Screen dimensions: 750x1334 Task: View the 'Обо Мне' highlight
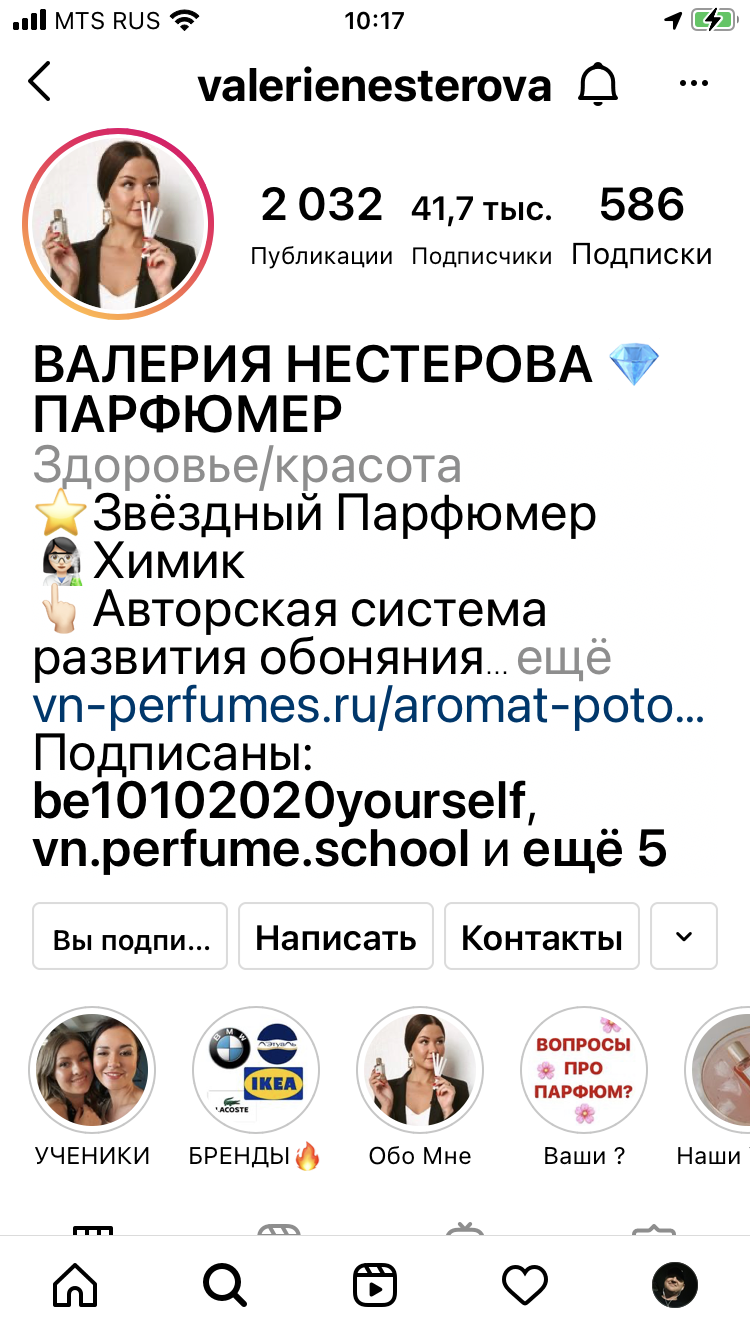pos(420,1070)
